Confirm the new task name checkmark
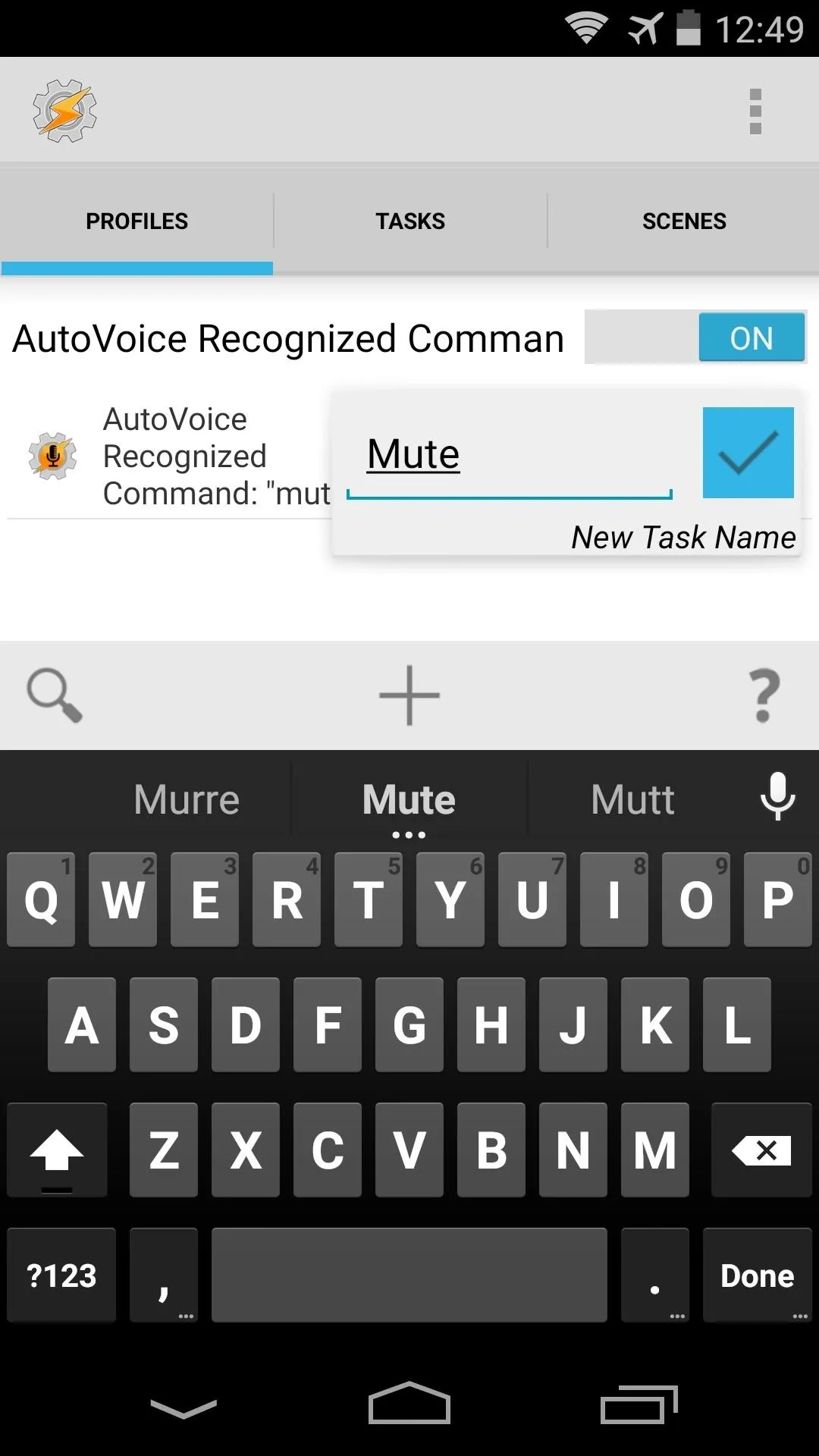 pyautogui.click(x=748, y=453)
